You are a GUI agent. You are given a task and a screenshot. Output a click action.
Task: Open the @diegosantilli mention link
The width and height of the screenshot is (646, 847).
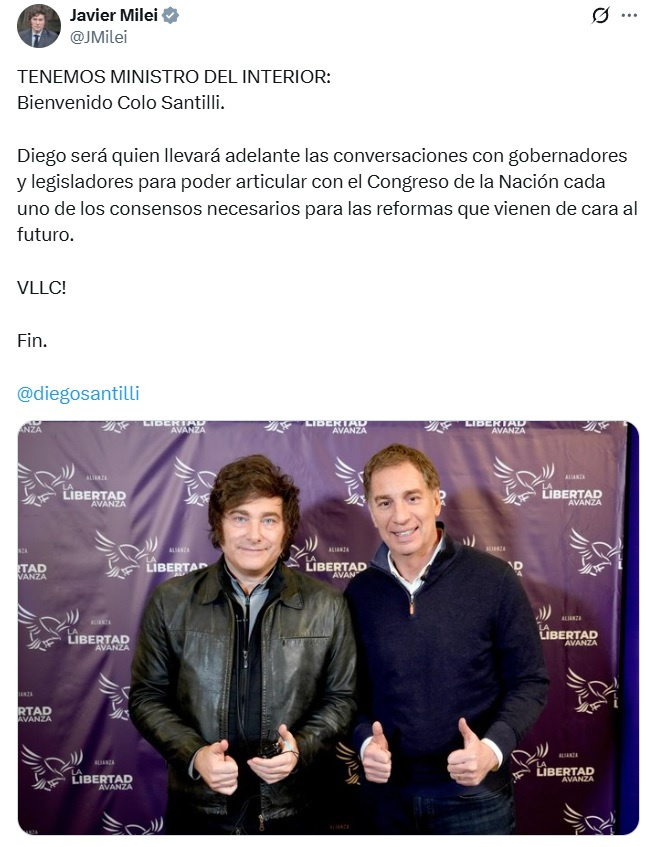click(78, 393)
